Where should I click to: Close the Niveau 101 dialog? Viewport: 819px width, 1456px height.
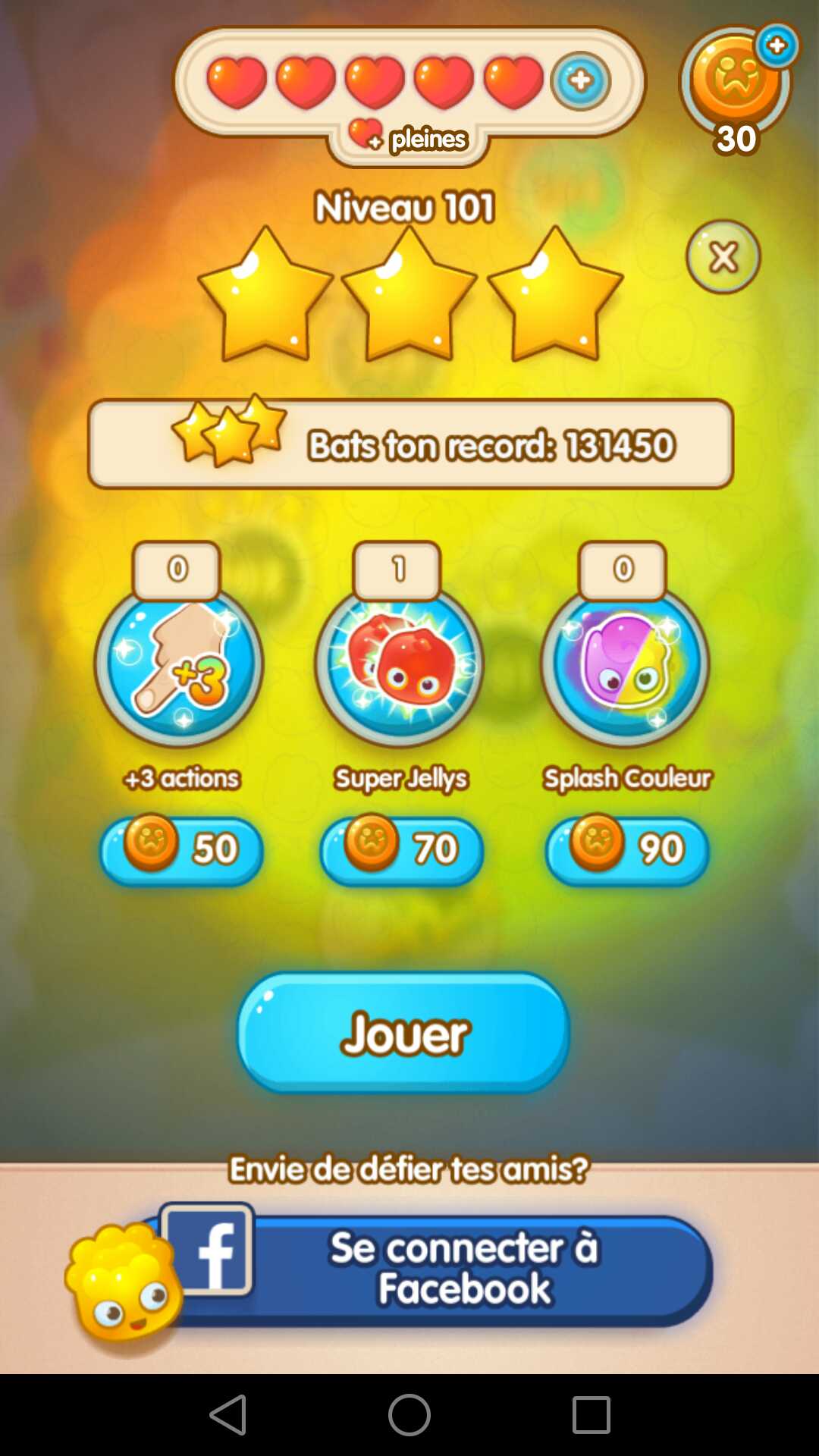click(x=723, y=257)
